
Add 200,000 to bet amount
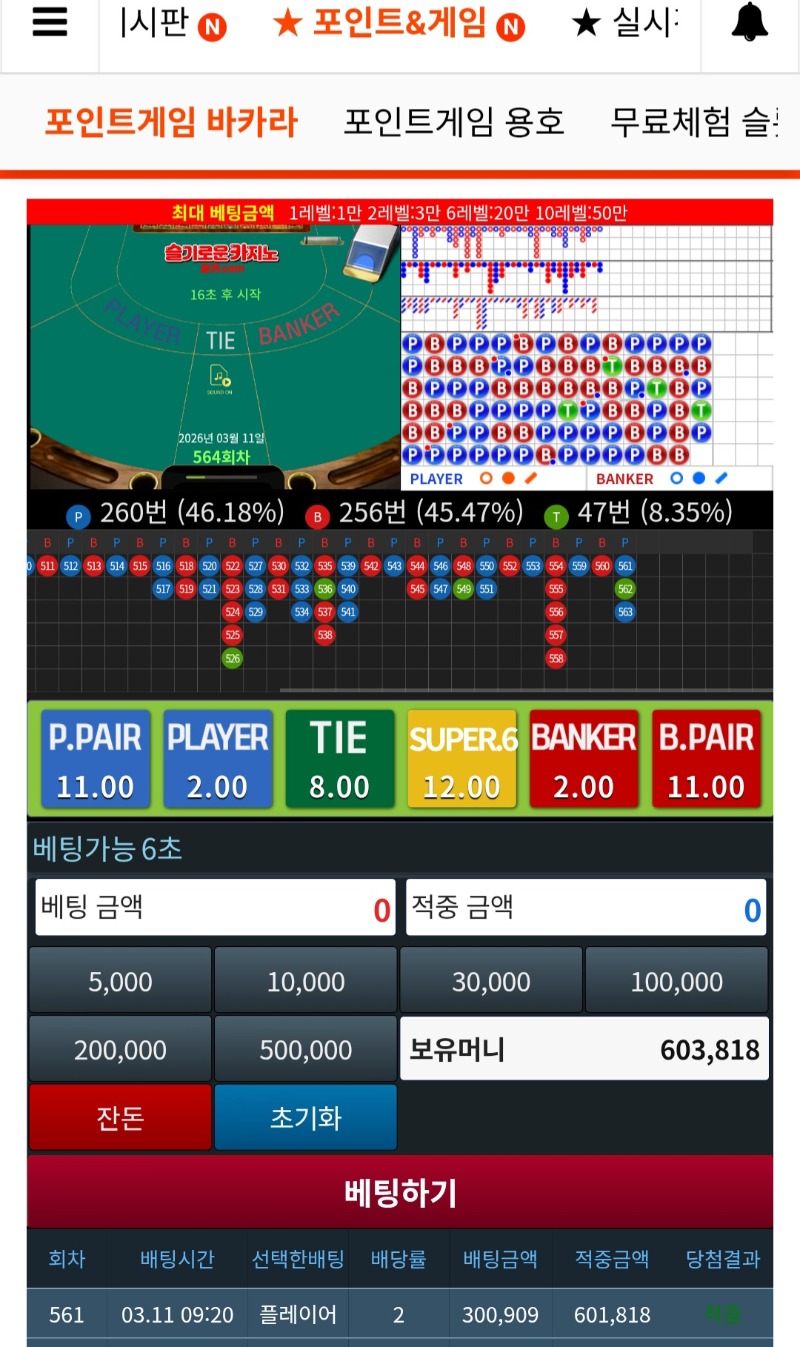coord(120,1050)
